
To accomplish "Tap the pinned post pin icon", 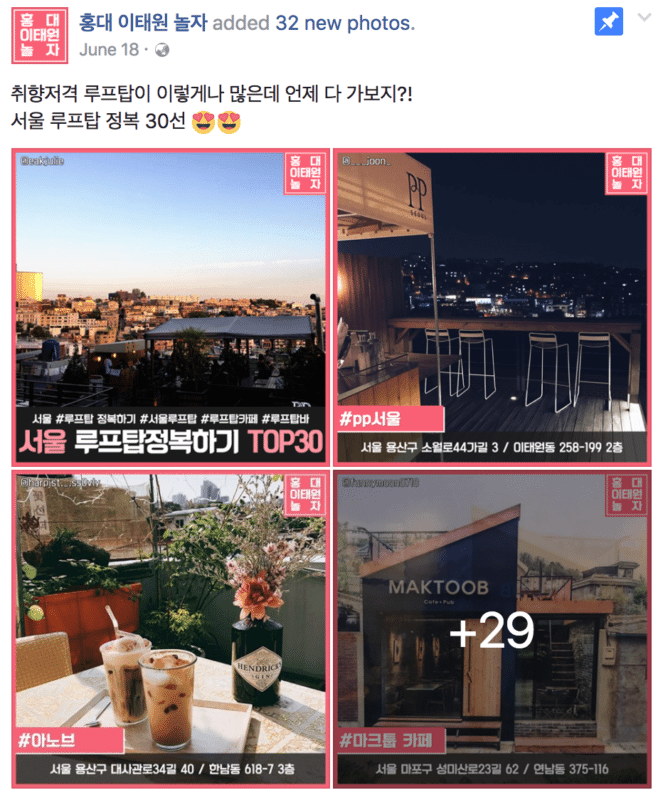I will coord(609,23).
